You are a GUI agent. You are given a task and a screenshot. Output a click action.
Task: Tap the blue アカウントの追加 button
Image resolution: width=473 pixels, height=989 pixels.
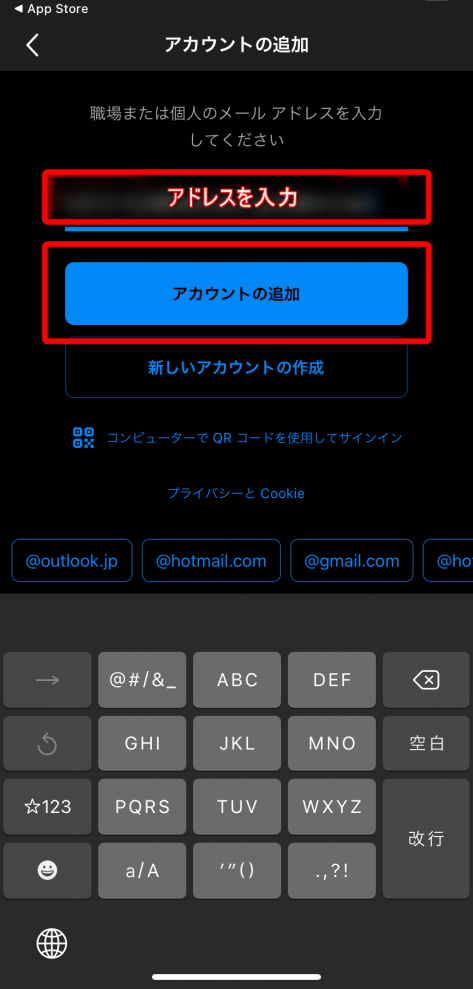[x=236, y=293]
